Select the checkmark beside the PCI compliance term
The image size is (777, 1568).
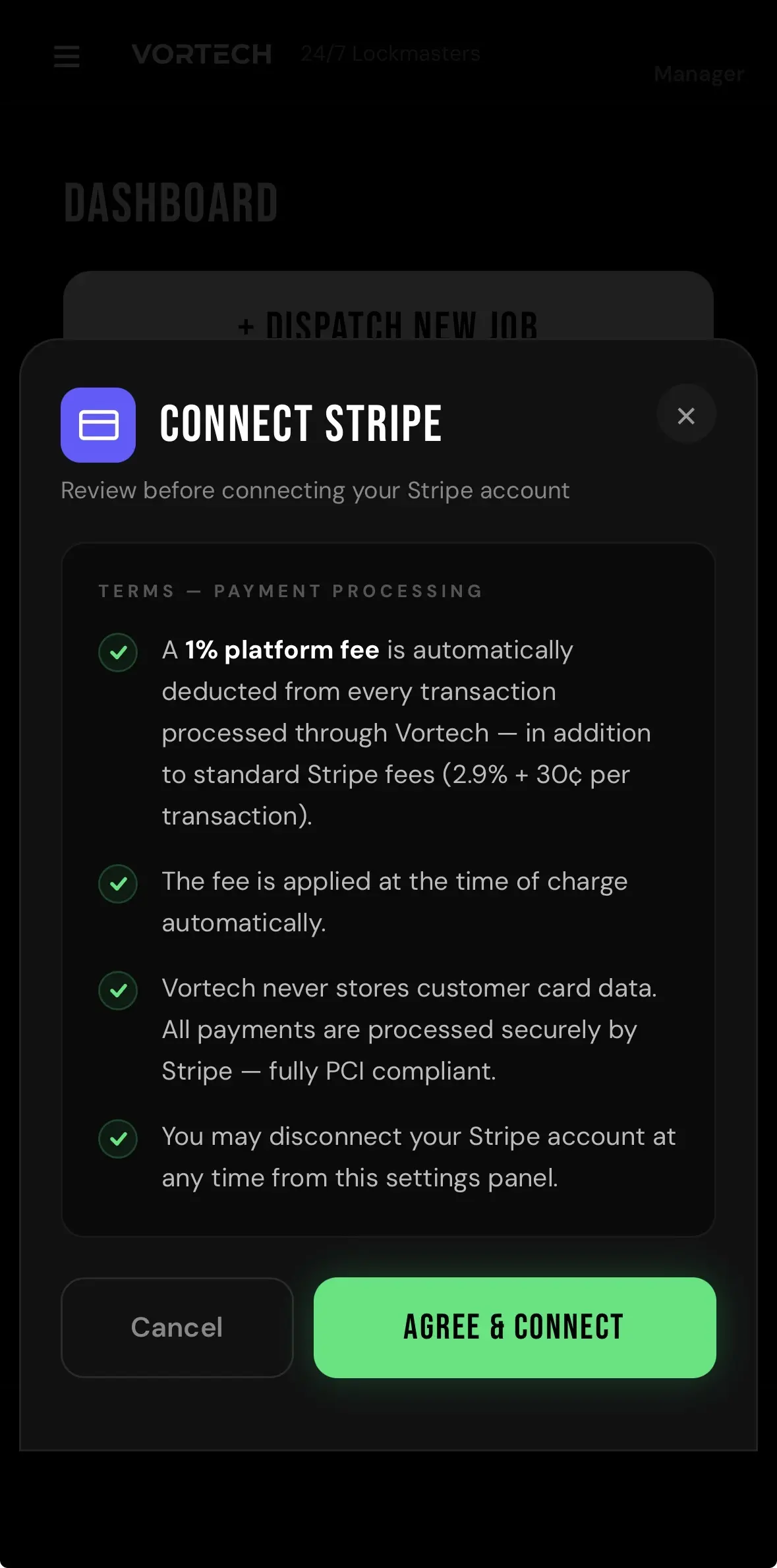pos(119,991)
